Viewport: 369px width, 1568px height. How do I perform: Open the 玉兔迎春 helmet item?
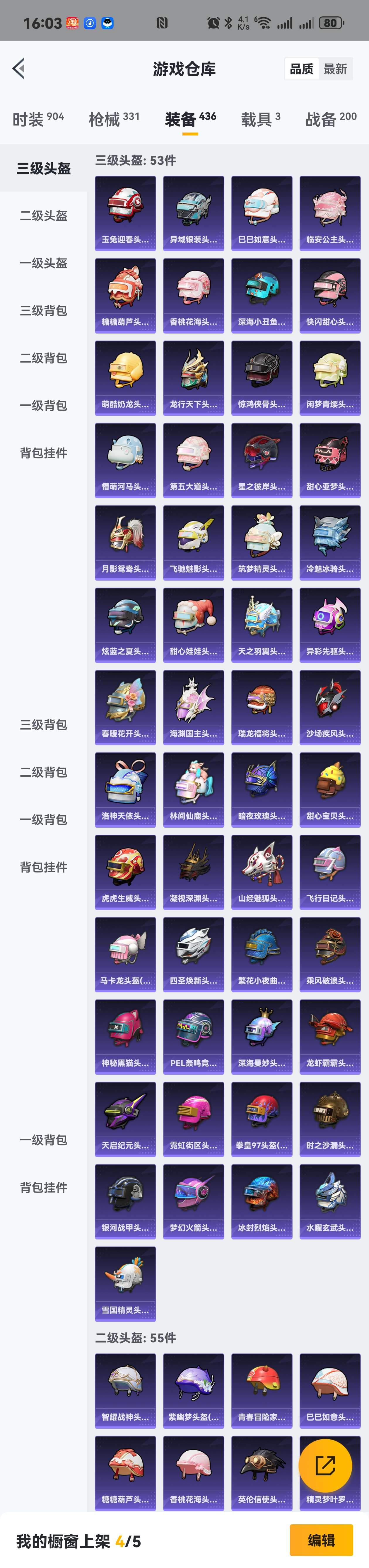(125, 213)
